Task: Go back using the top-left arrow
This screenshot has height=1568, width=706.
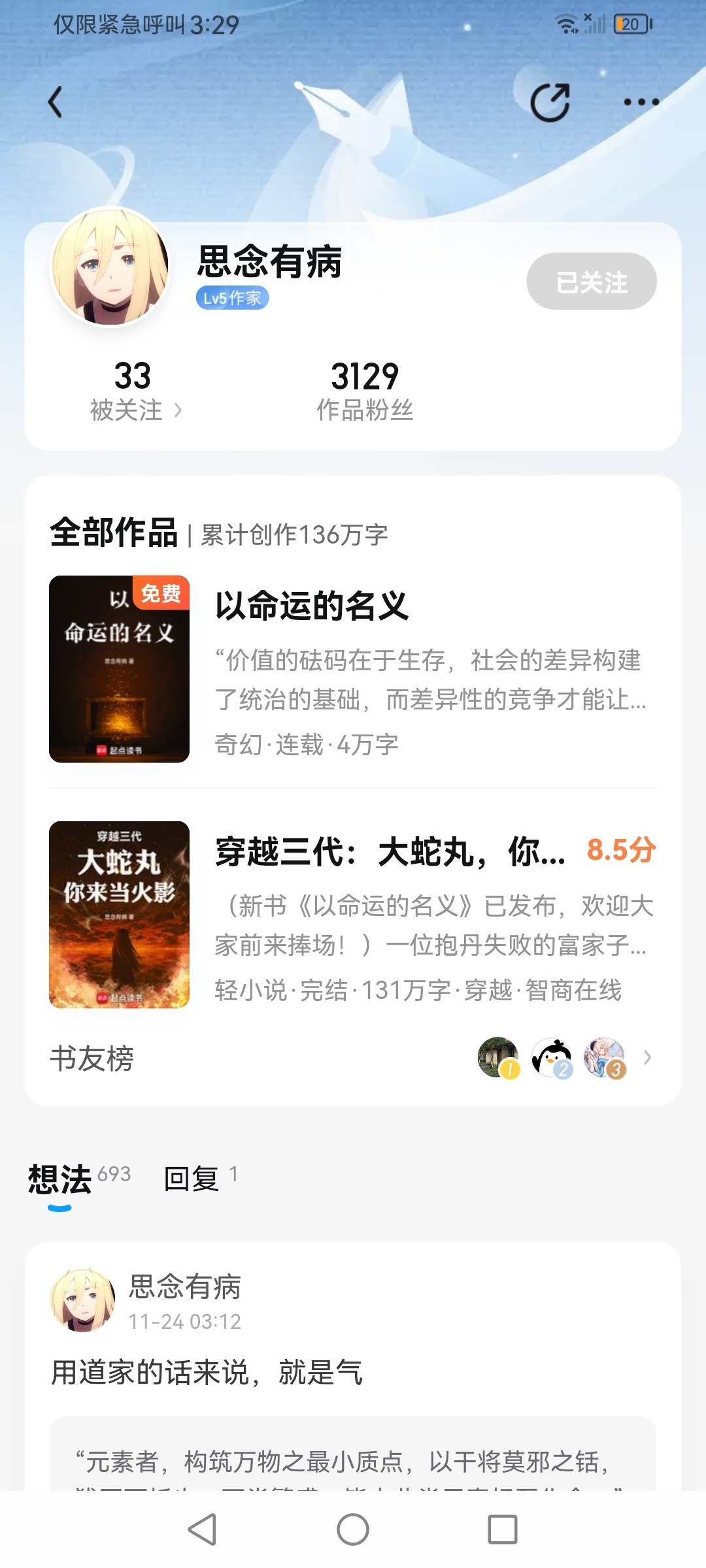Action: tap(56, 103)
